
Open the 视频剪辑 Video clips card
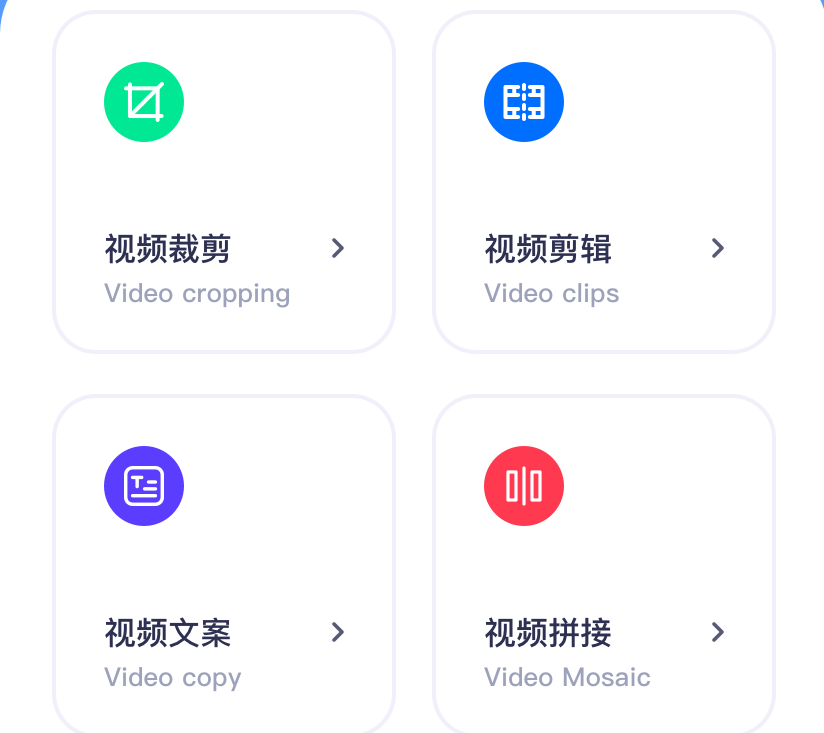pyautogui.click(x=604, y=183)
